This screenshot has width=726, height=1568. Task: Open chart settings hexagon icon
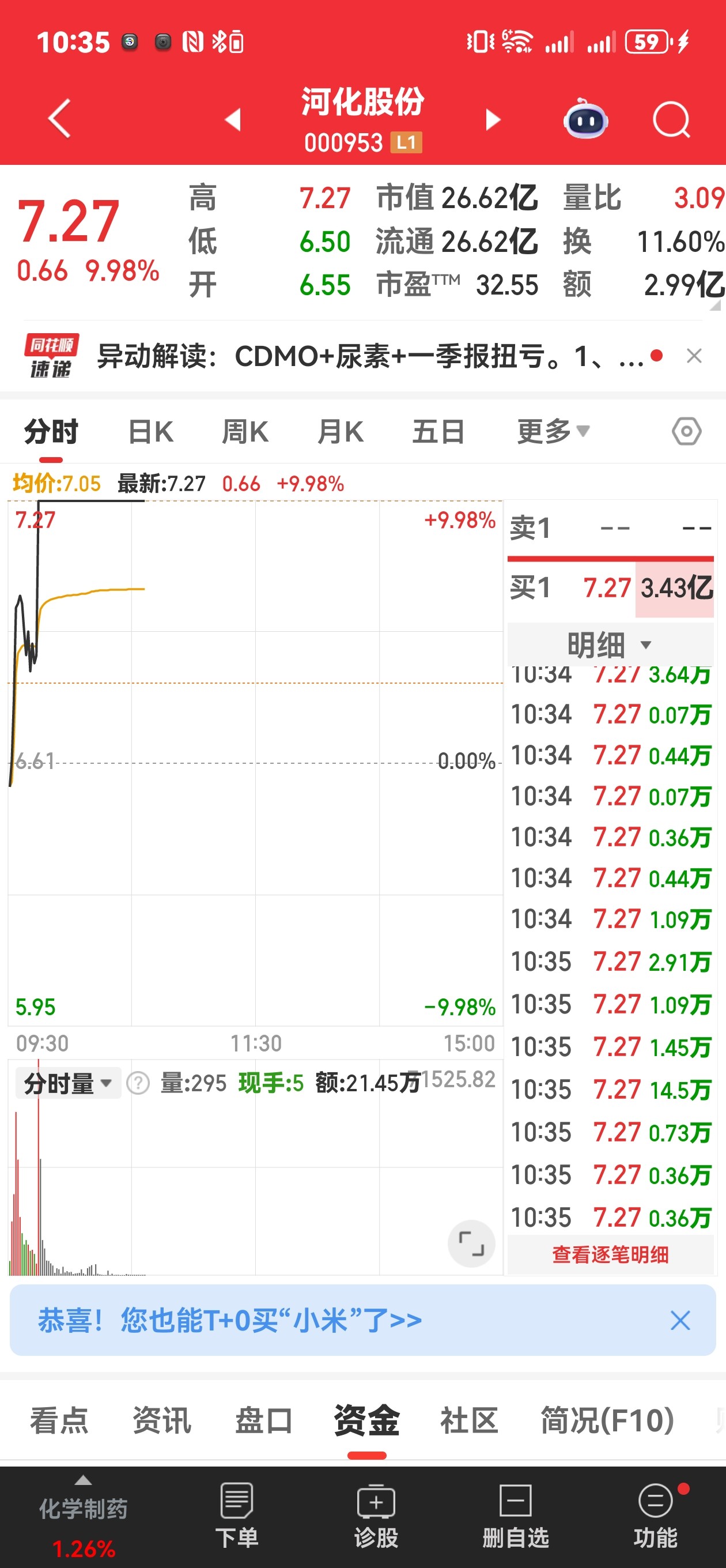(687, 432)
